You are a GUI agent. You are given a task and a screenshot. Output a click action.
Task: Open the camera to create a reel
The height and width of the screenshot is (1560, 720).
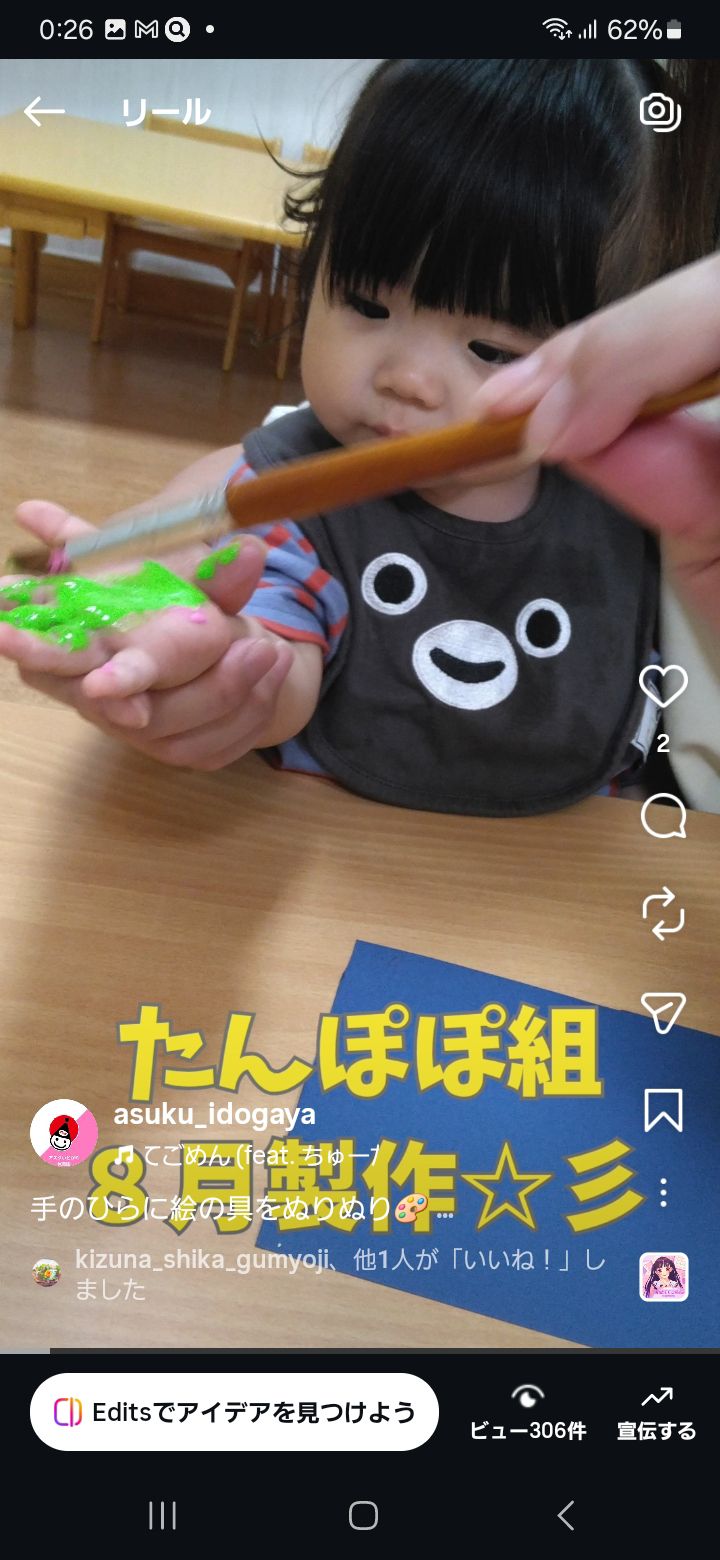(x=661, y=112)
